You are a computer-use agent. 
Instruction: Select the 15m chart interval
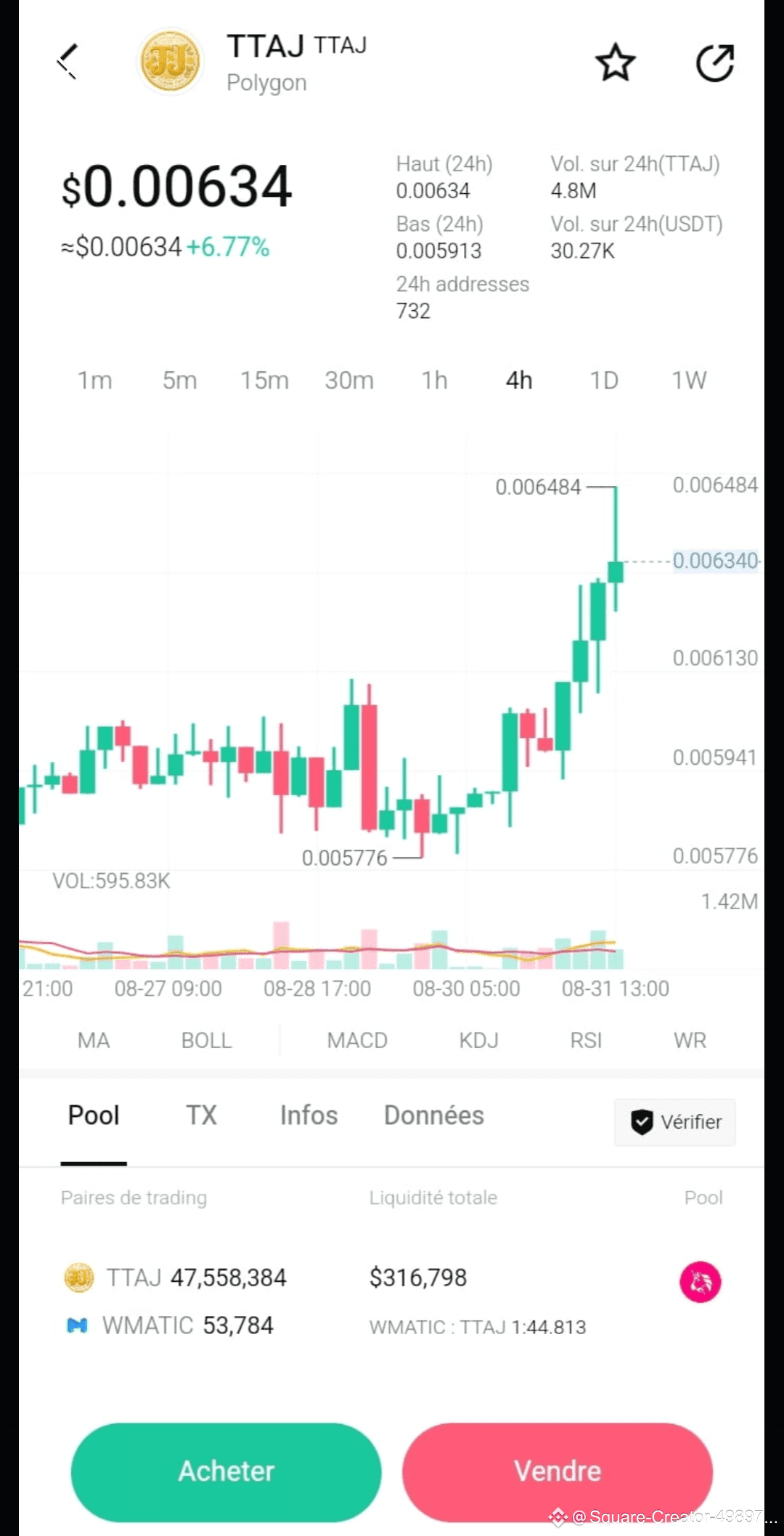point(264,380)
